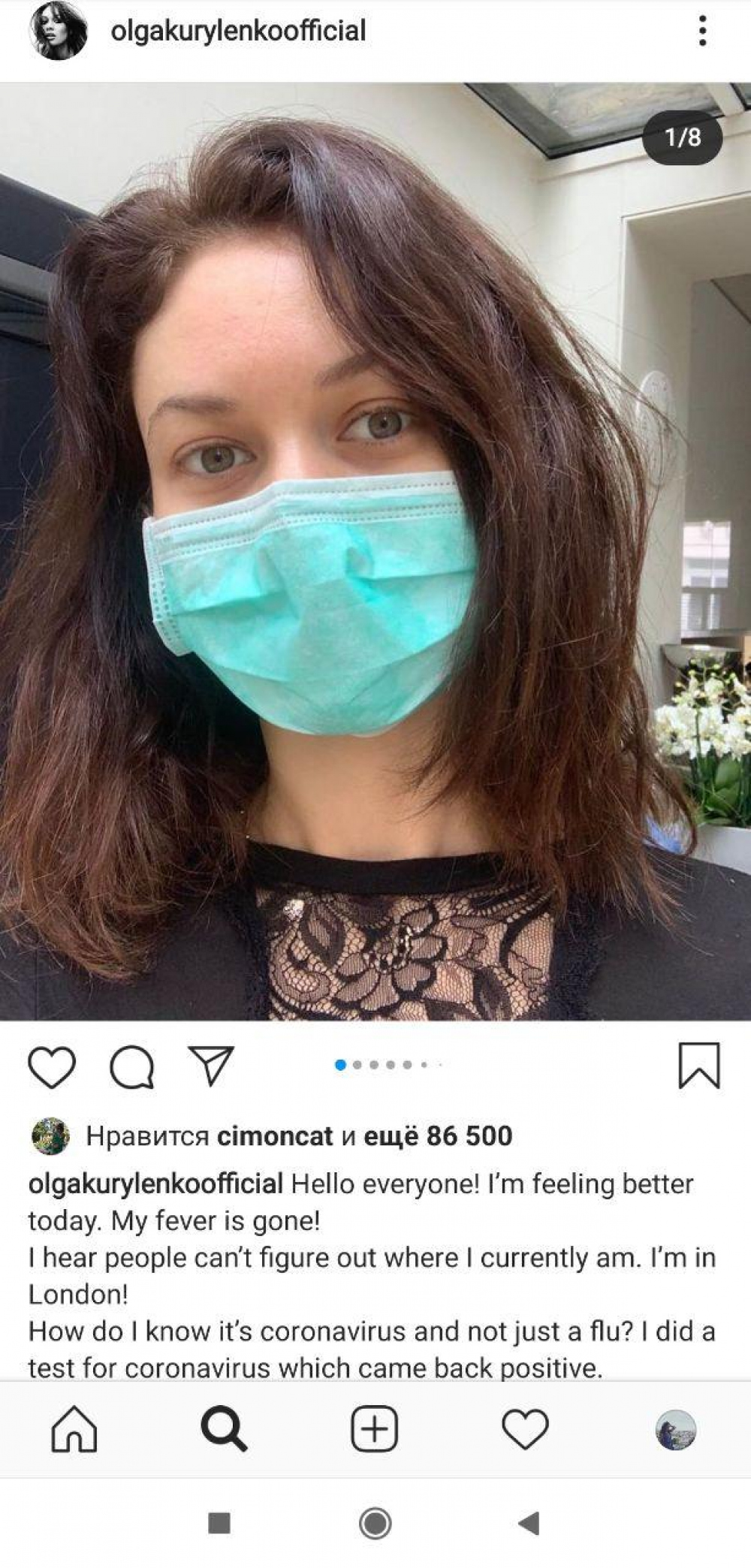This screenshot has width=751, height=1568.
Task: Go to the Home feed tab
Action: tap(74, 1428)
